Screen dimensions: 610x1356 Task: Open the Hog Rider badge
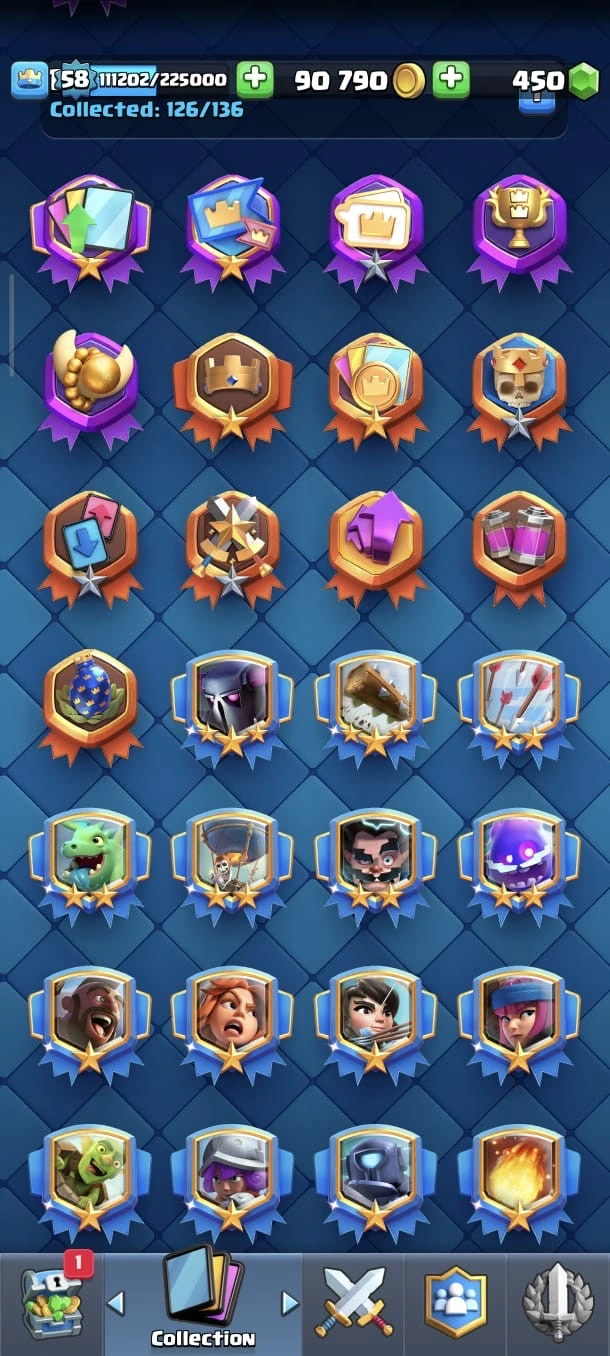(x=89, y=1020)
